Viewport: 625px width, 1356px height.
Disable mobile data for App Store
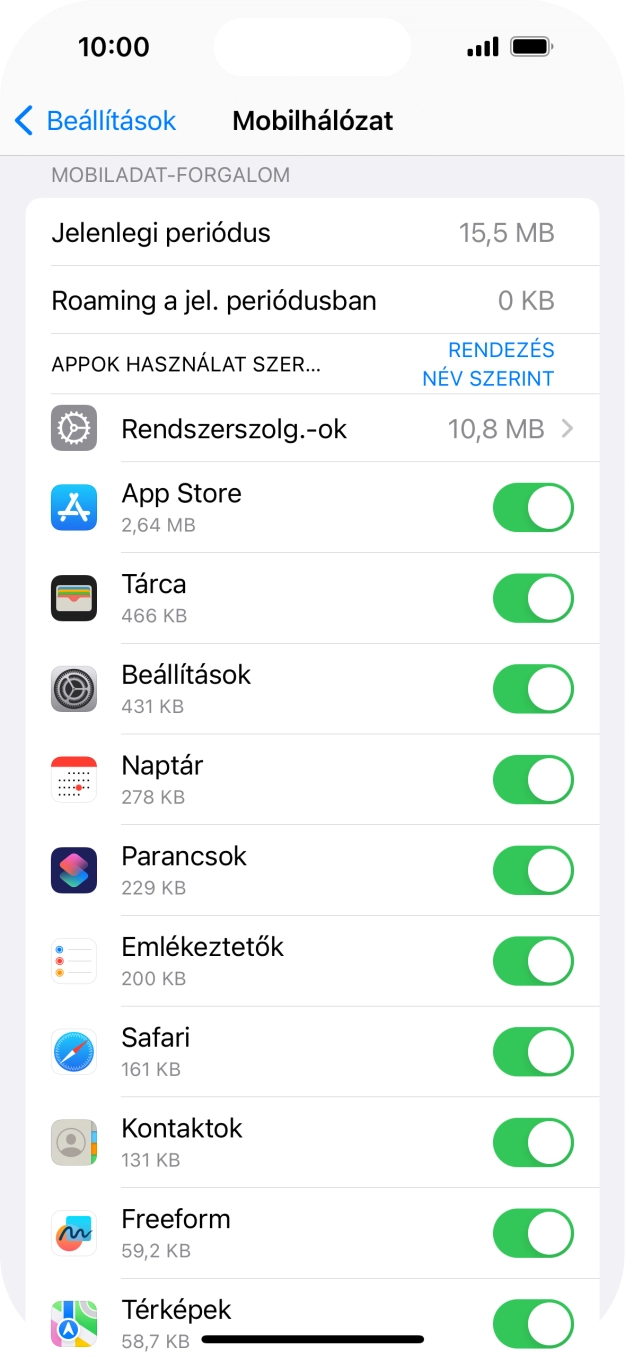point(533,507)
